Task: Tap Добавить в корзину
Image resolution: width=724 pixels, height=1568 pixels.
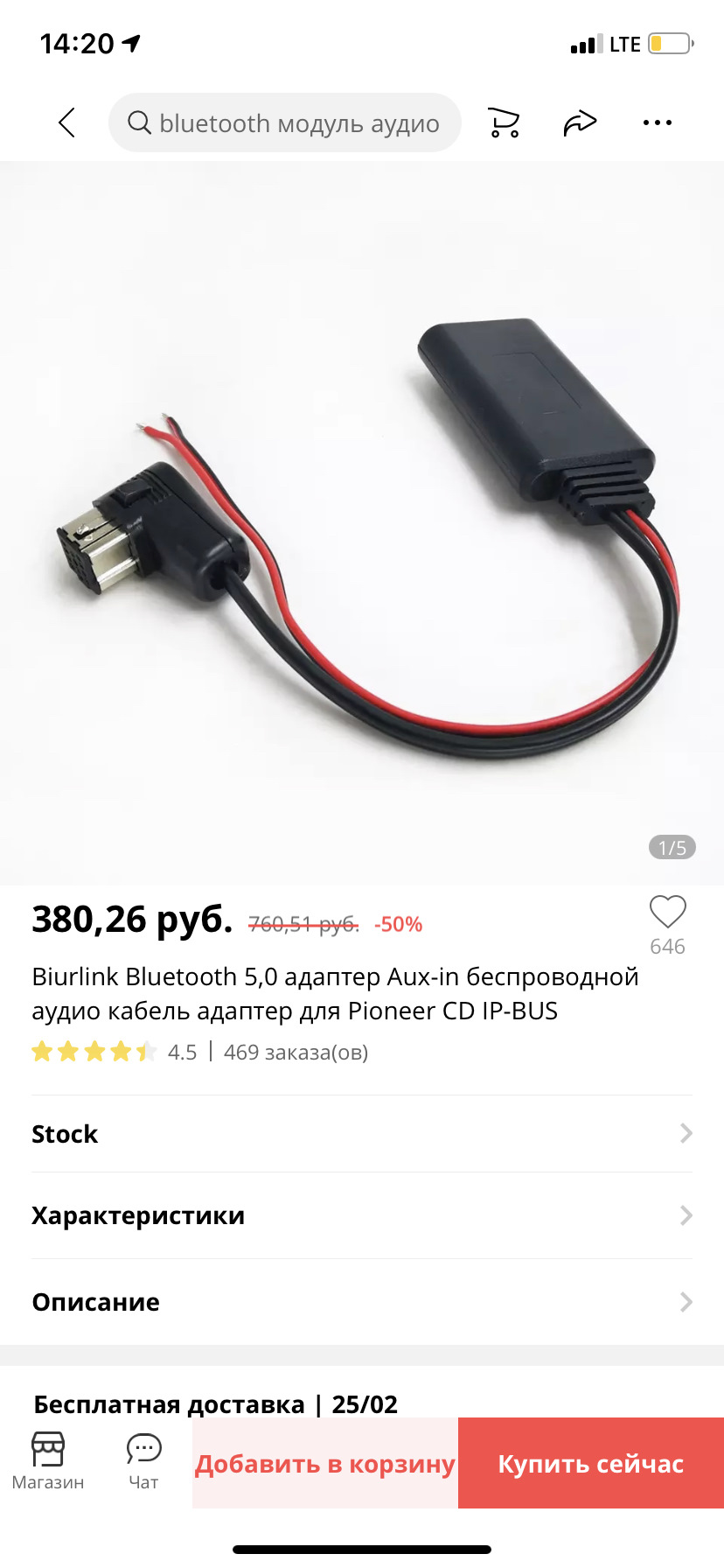Action: tap(324, 1462)
